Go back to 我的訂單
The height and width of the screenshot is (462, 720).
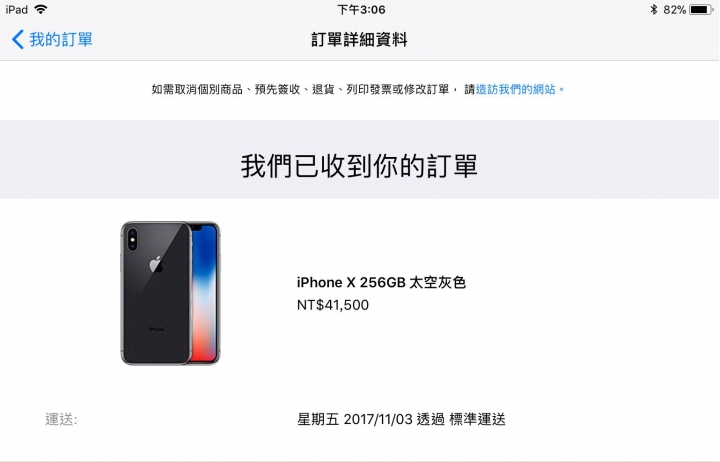tap(52, 40)
